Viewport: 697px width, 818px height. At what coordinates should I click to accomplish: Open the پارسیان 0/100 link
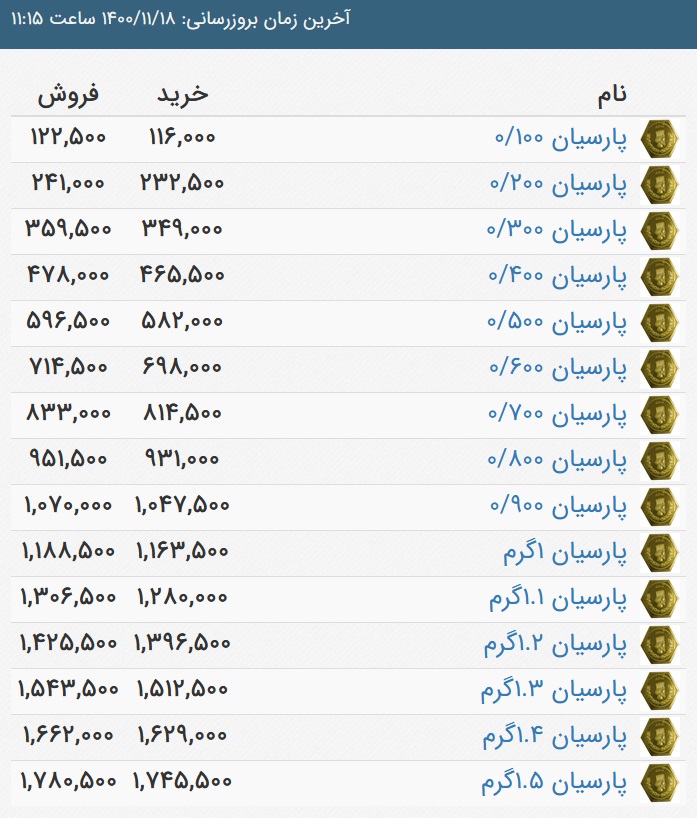pos(561,138)
